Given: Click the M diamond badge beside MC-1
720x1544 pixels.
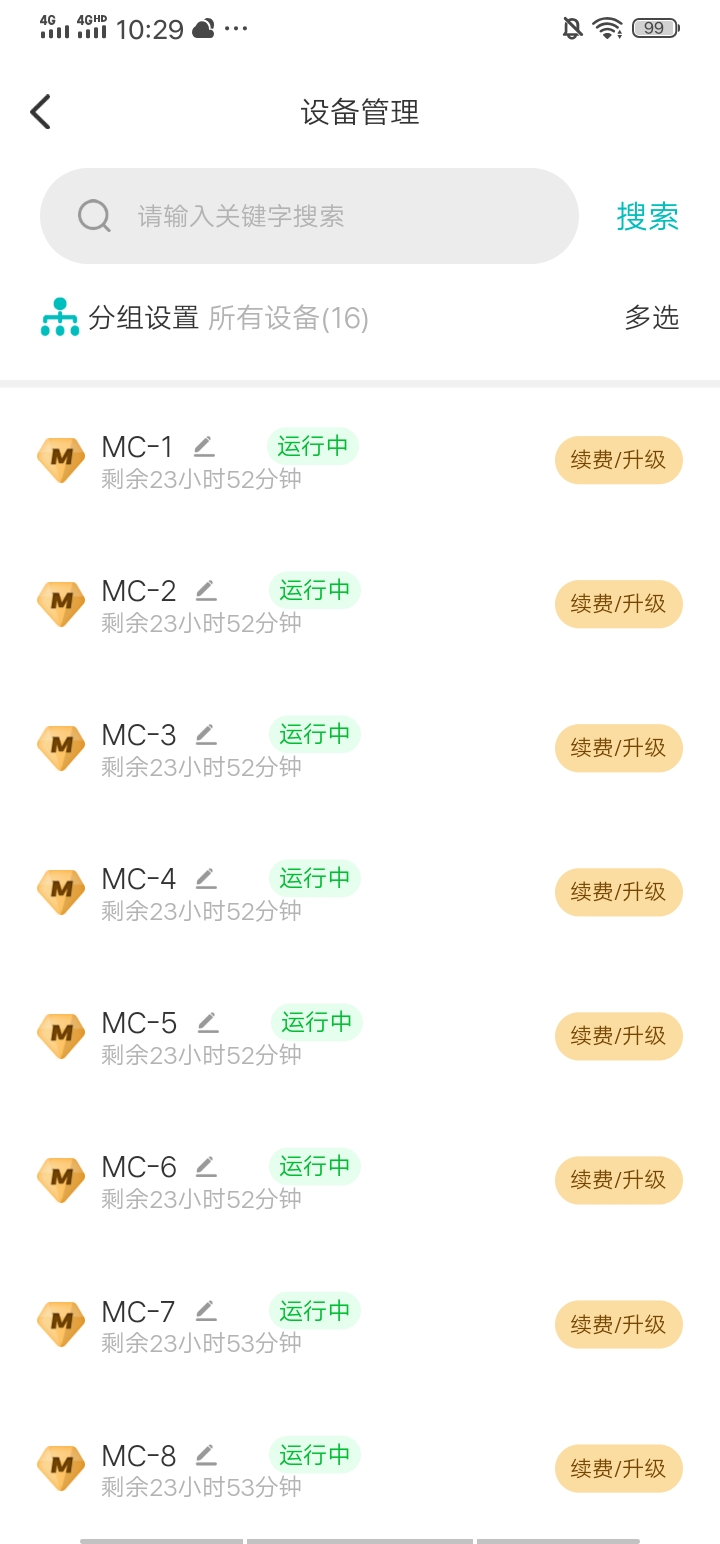Looking at the screenshot, I should [59, 459].
